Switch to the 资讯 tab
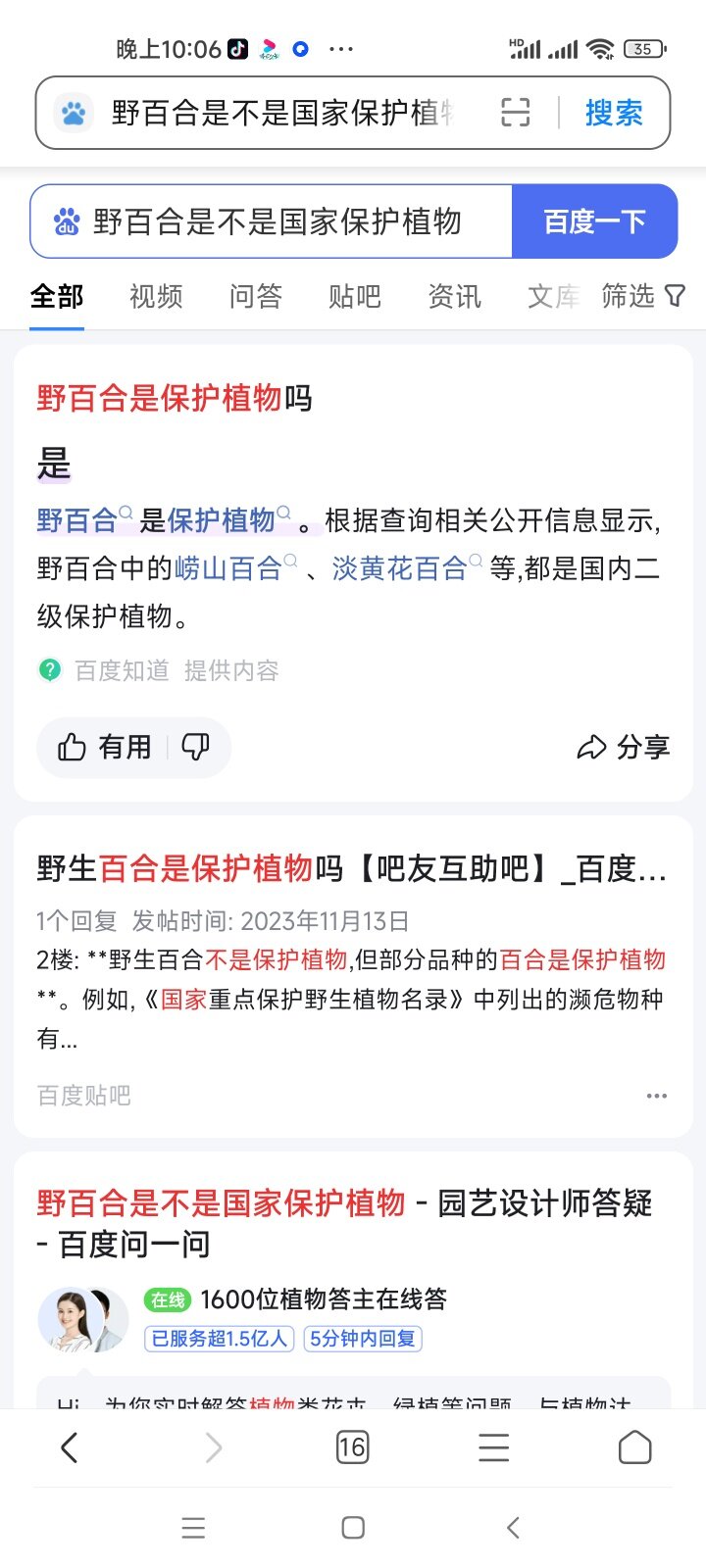Viewport: 706px width, 1568px height. [x=455, y=296]
